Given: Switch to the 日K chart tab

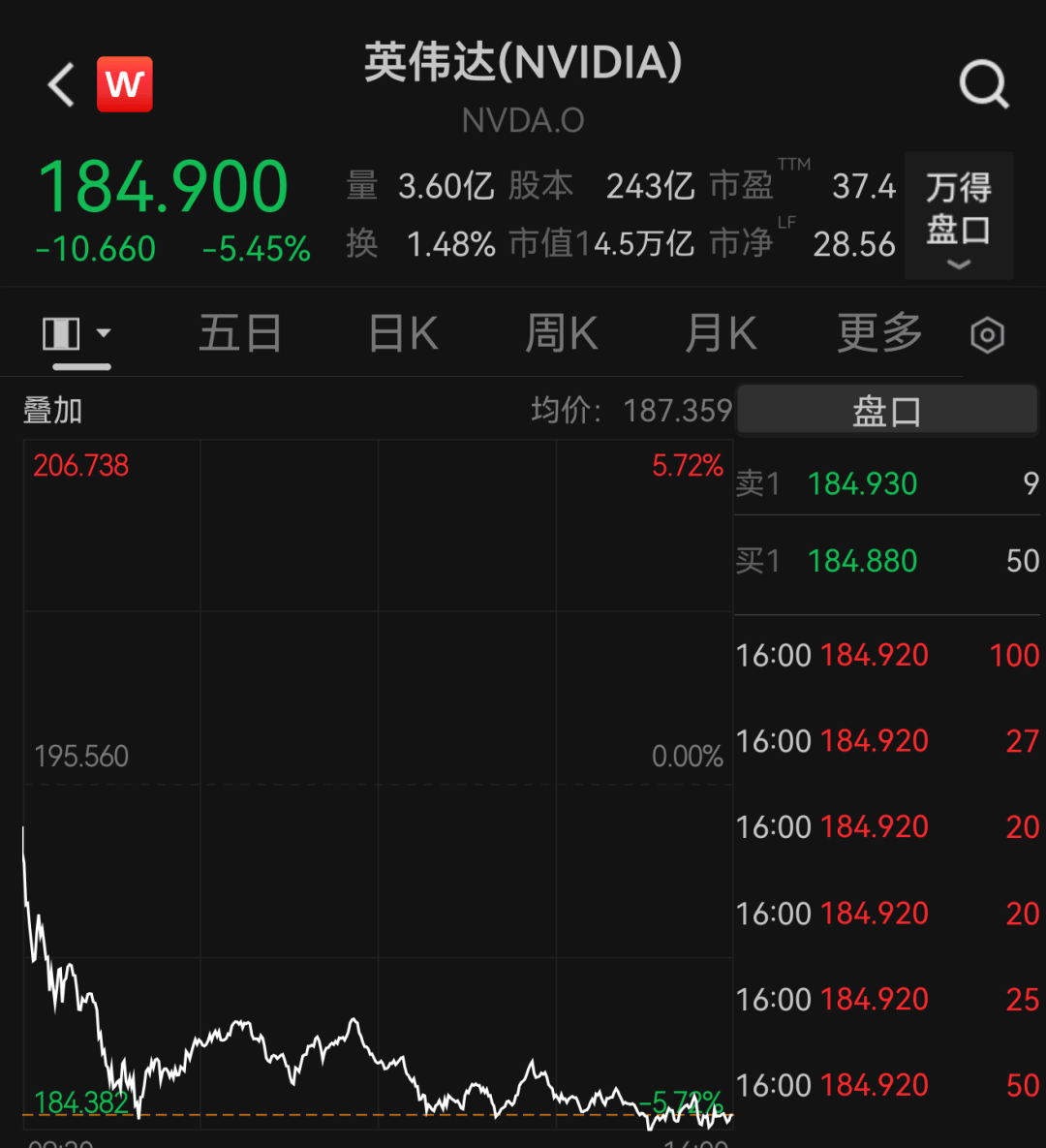Looking at the screenshot, I should tap(404, 335).
